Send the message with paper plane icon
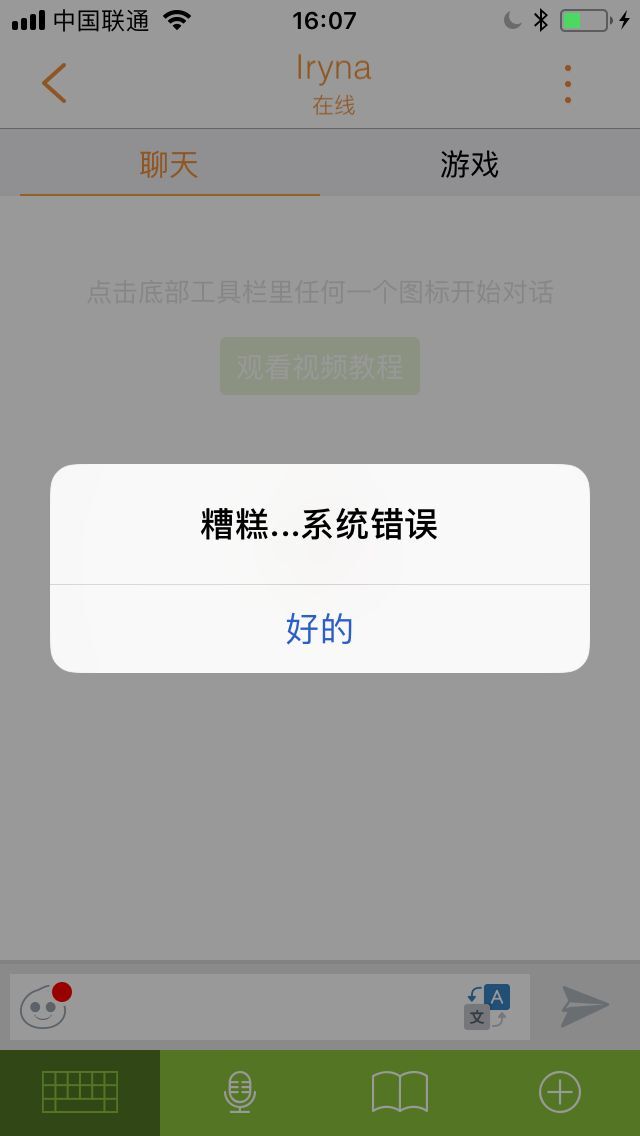 click(x=585, y=1006)
